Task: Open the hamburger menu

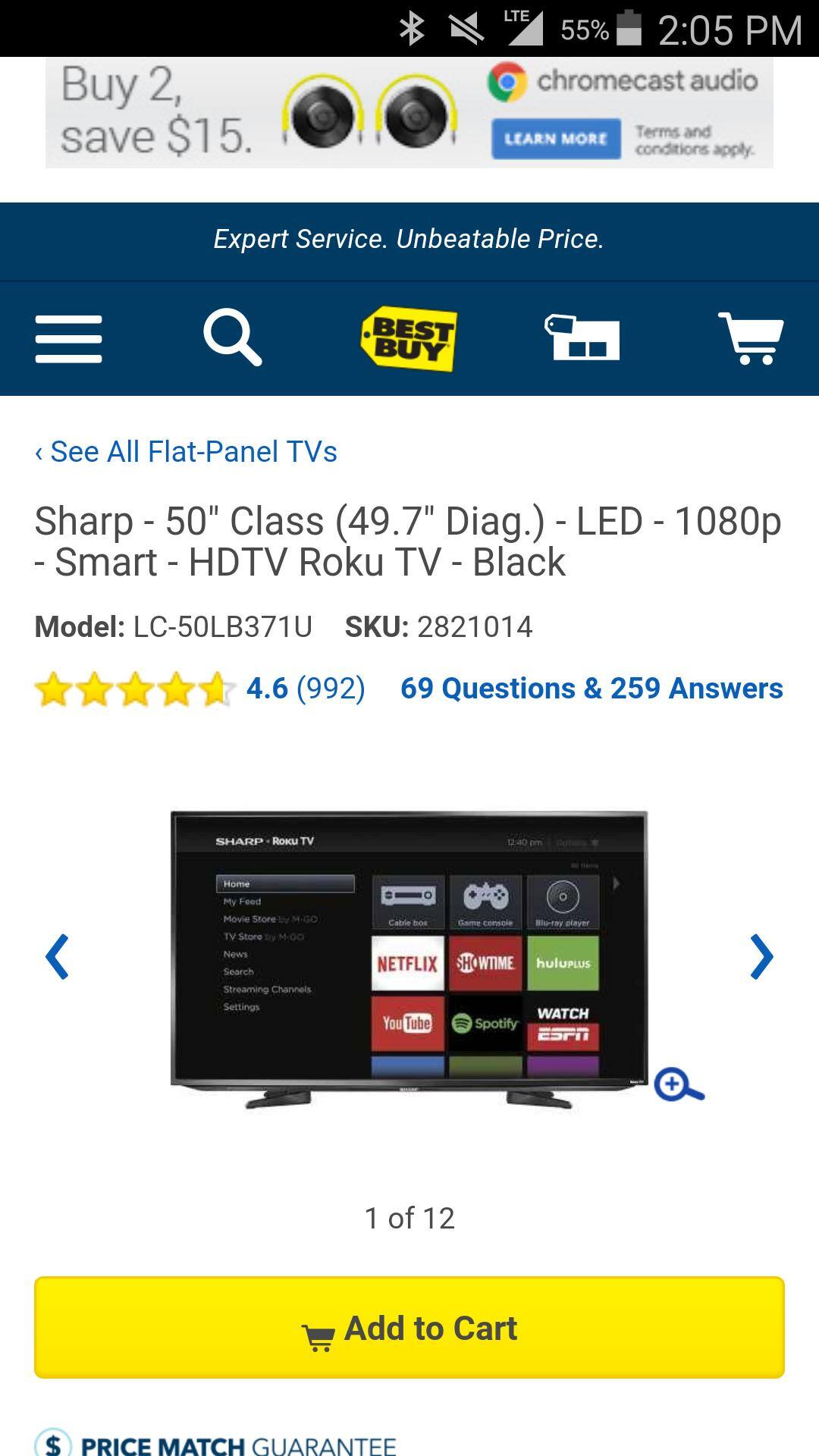Action: 68,339
